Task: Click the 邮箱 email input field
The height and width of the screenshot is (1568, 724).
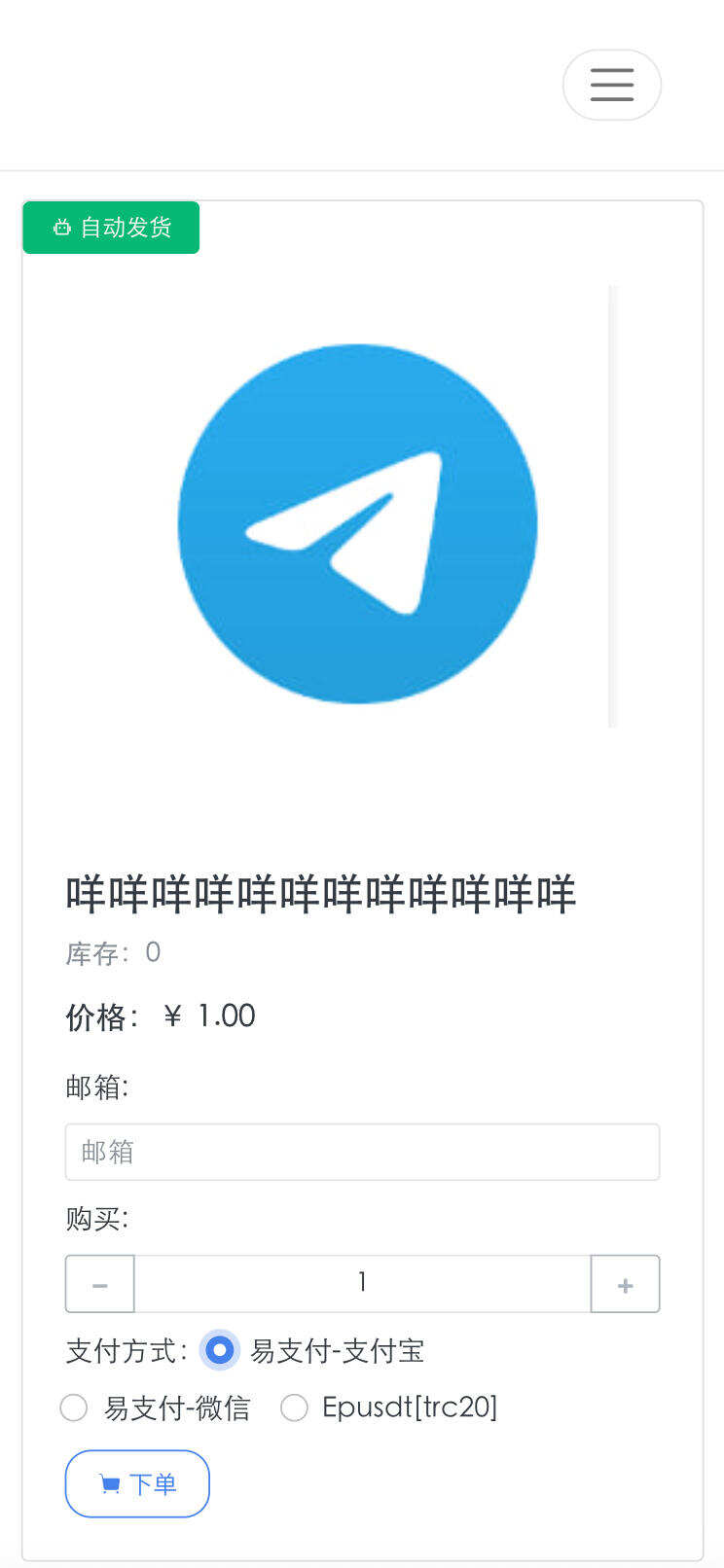Action: [362, 1152]
